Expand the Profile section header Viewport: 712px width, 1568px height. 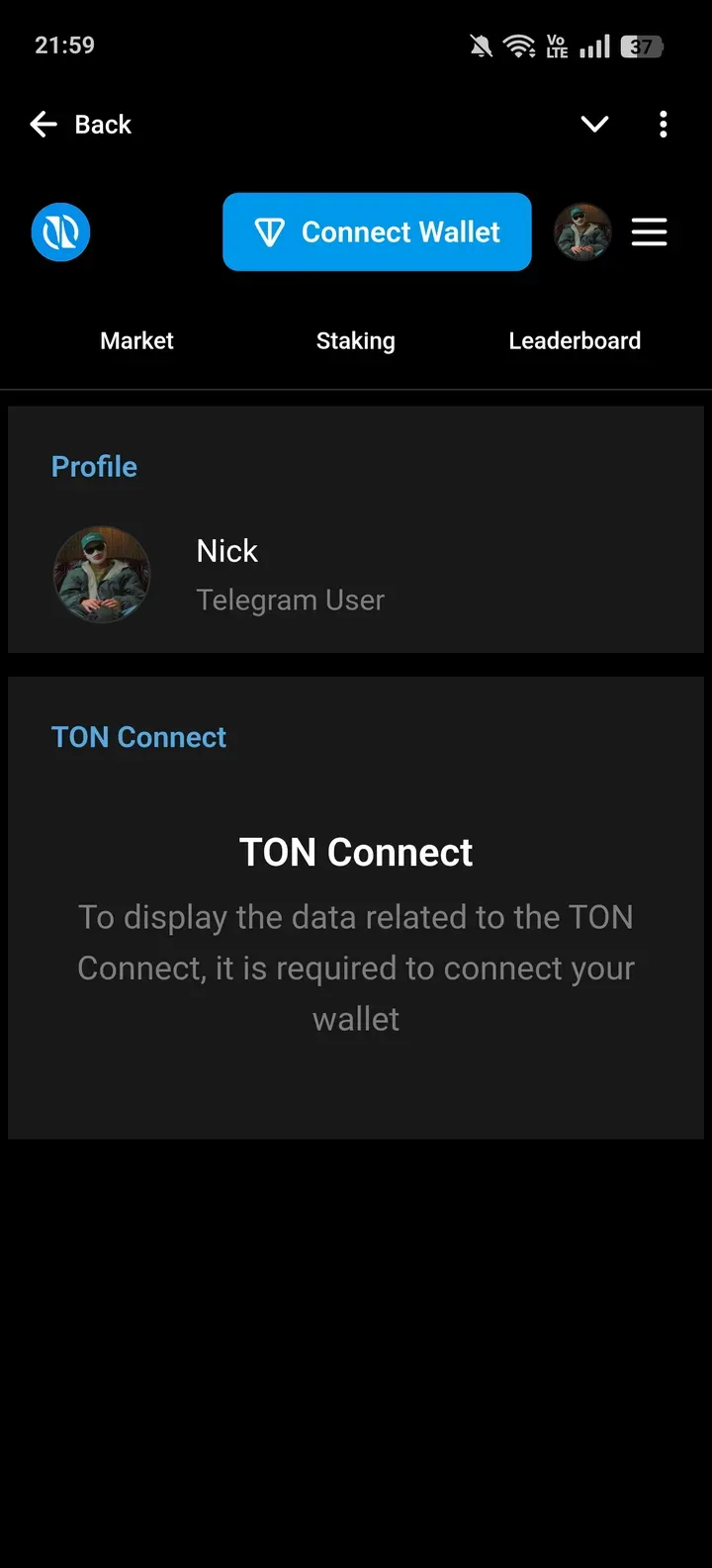[94, 466]
